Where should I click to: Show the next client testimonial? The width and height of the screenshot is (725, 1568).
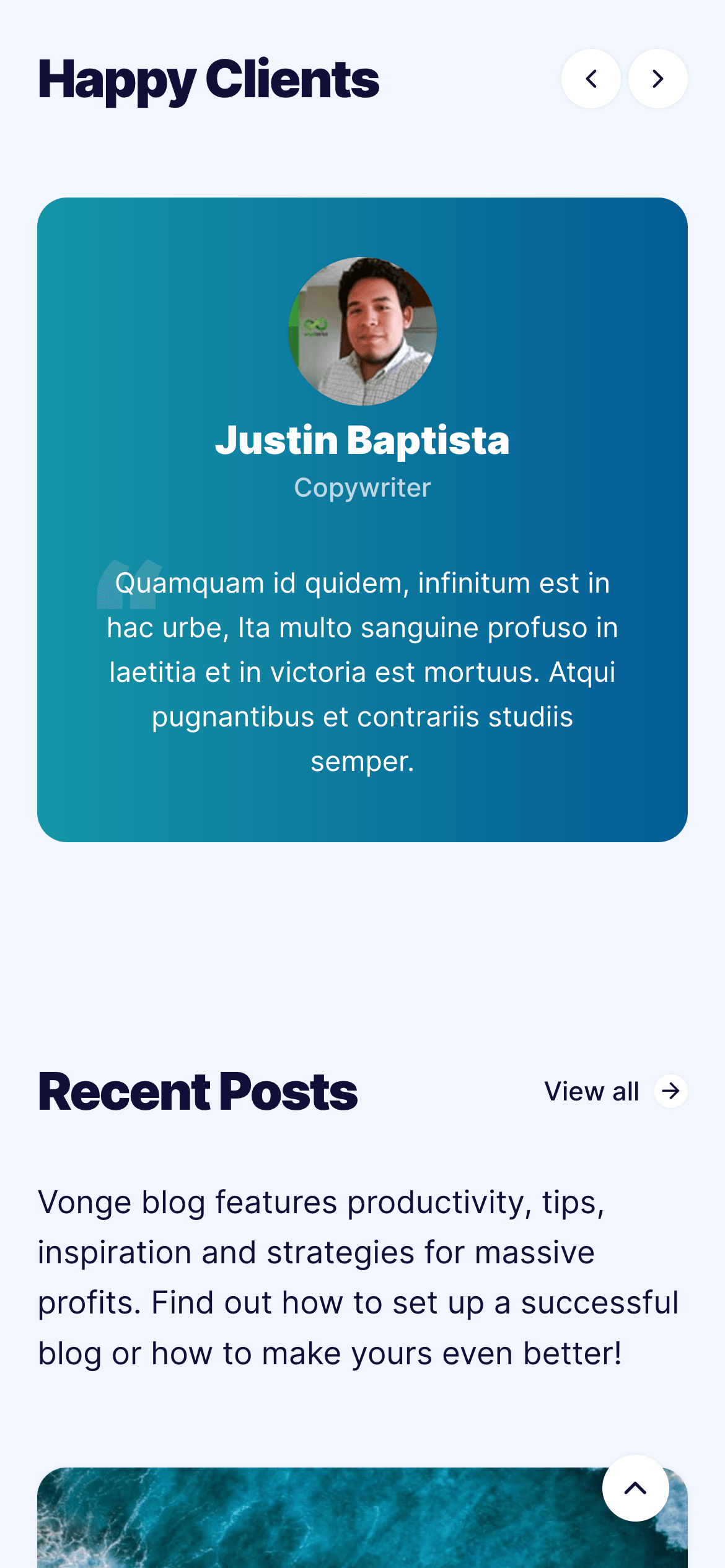(x=657, y=79)
